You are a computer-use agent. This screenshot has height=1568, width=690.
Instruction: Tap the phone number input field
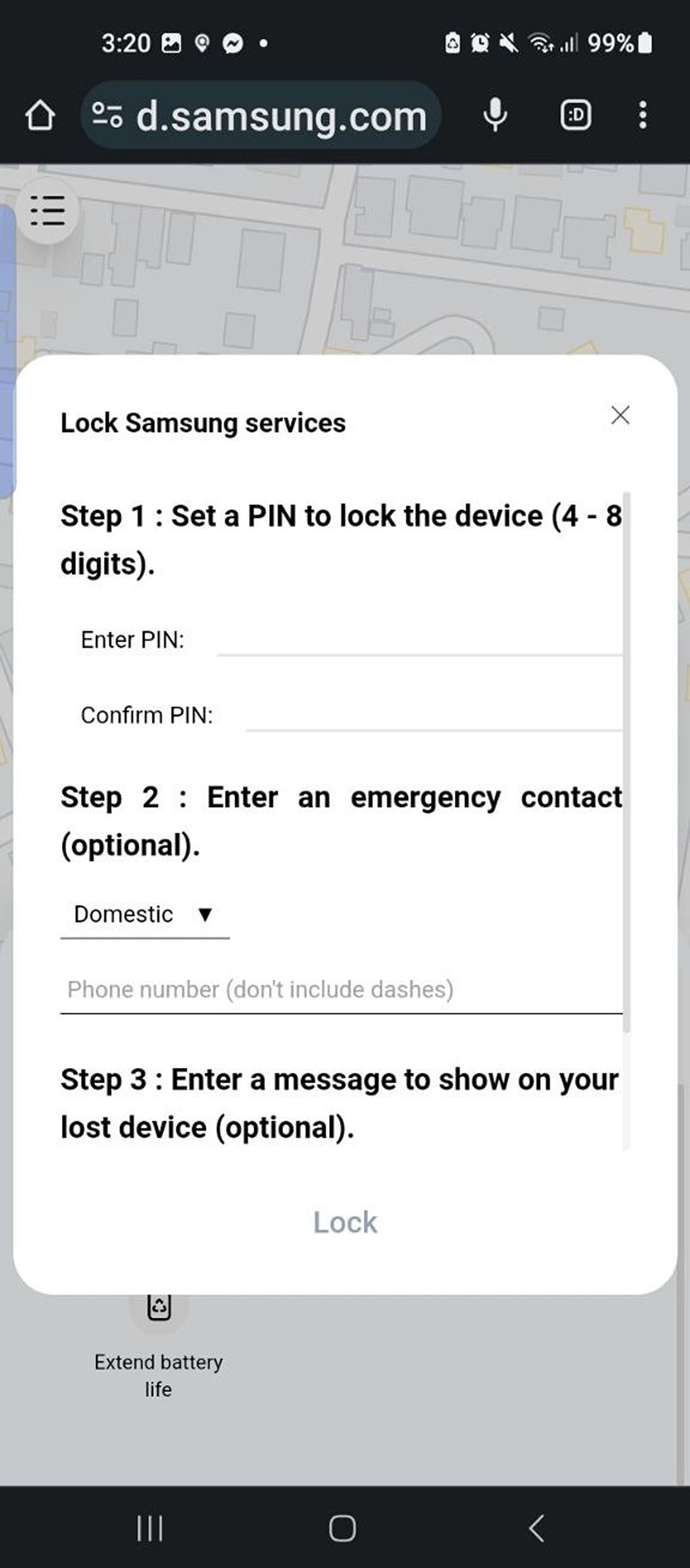pyautogui.click(x=342, y=989)
